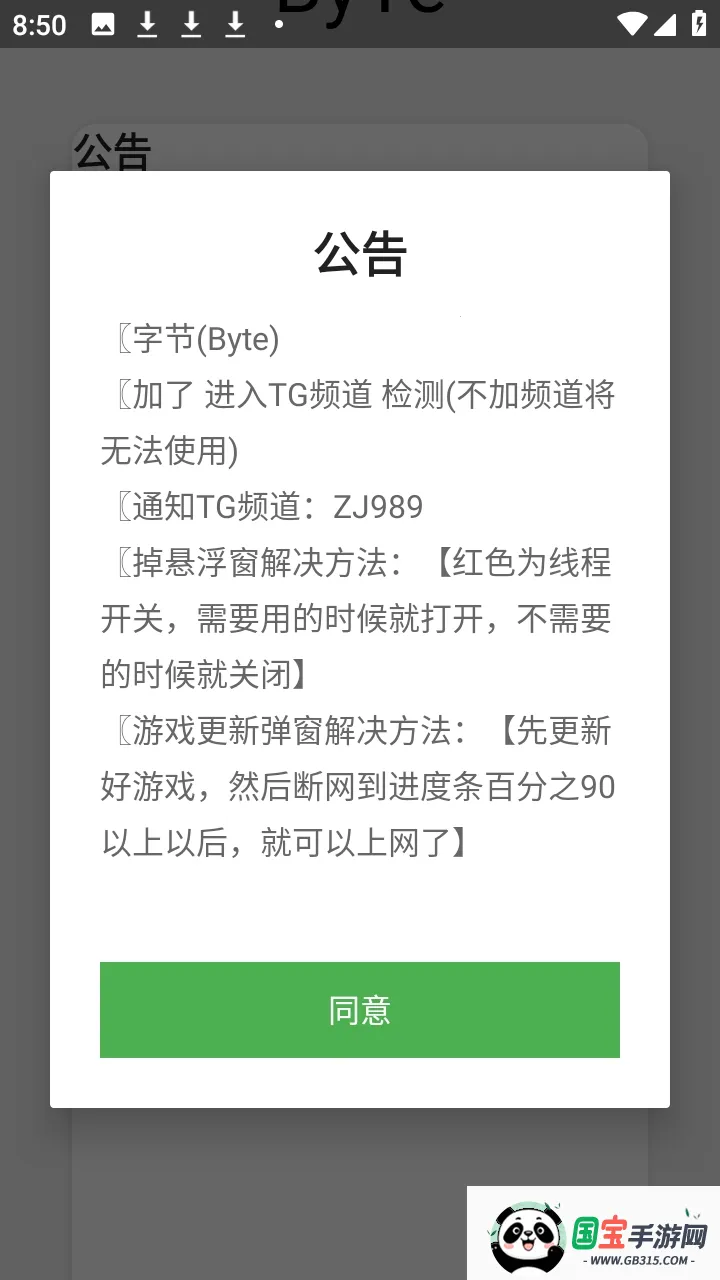Viewport: 720px width, 1280px height.
Task: Tap the Byte app title at top
Action: (360, 10)
